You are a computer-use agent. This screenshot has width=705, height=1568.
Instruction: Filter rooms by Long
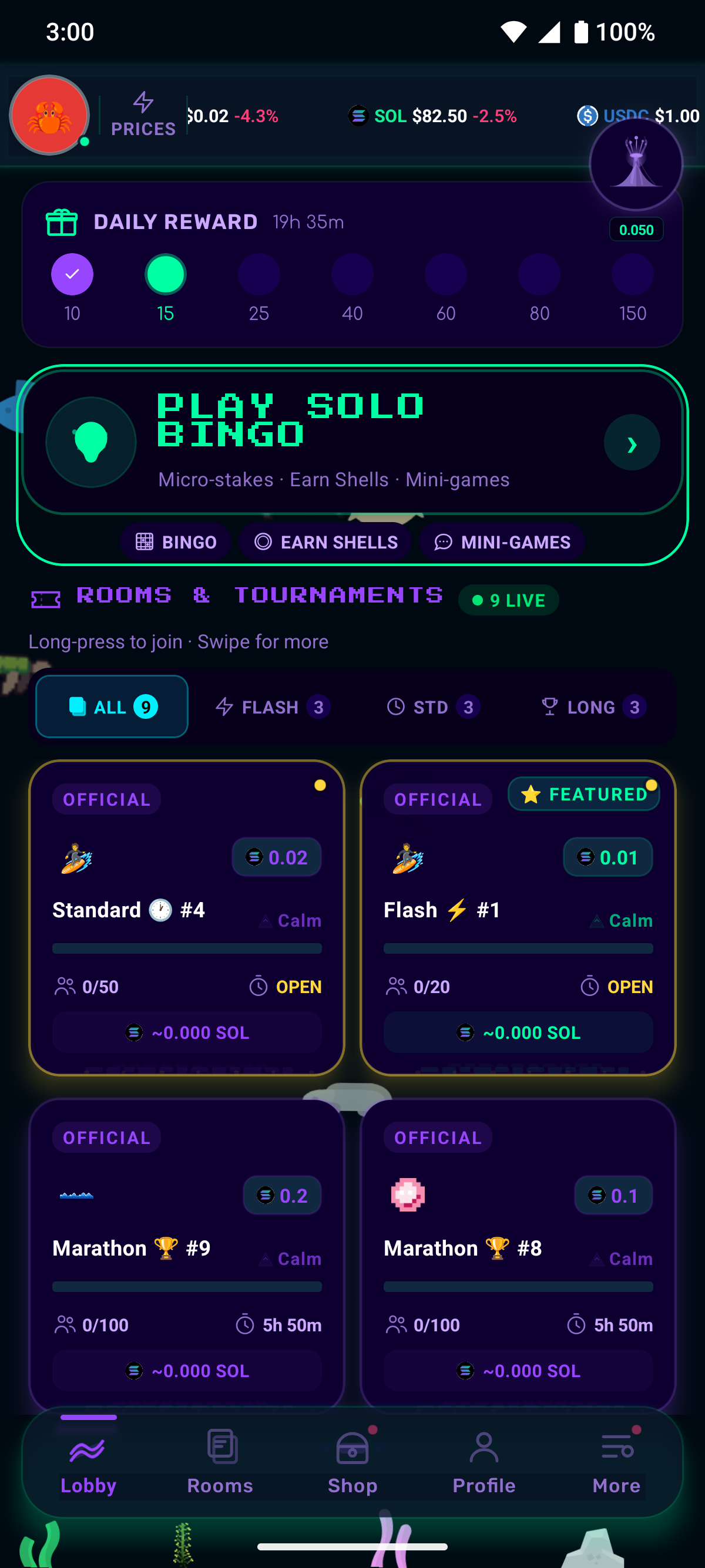click(x=593, y=706)
